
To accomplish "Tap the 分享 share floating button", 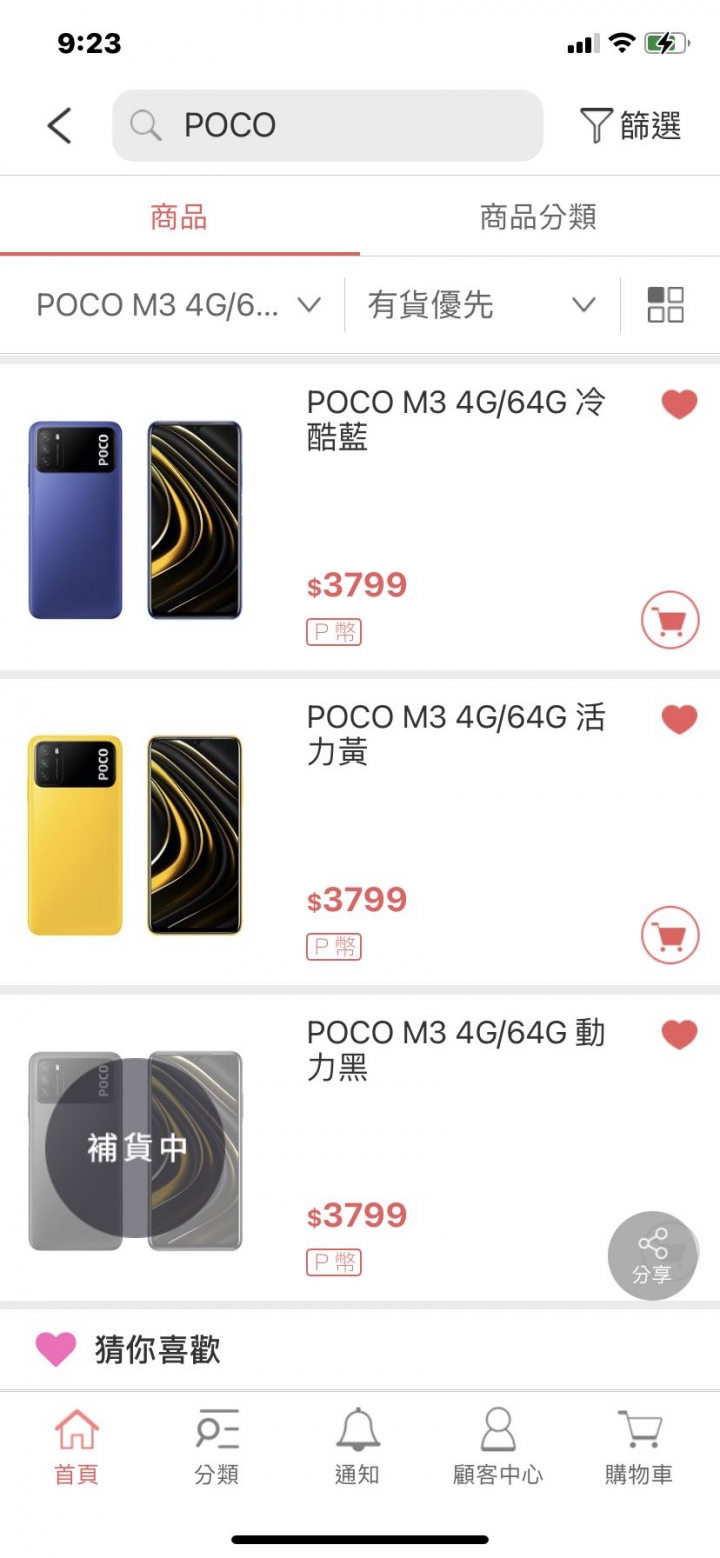I will tap(652, 1256).
